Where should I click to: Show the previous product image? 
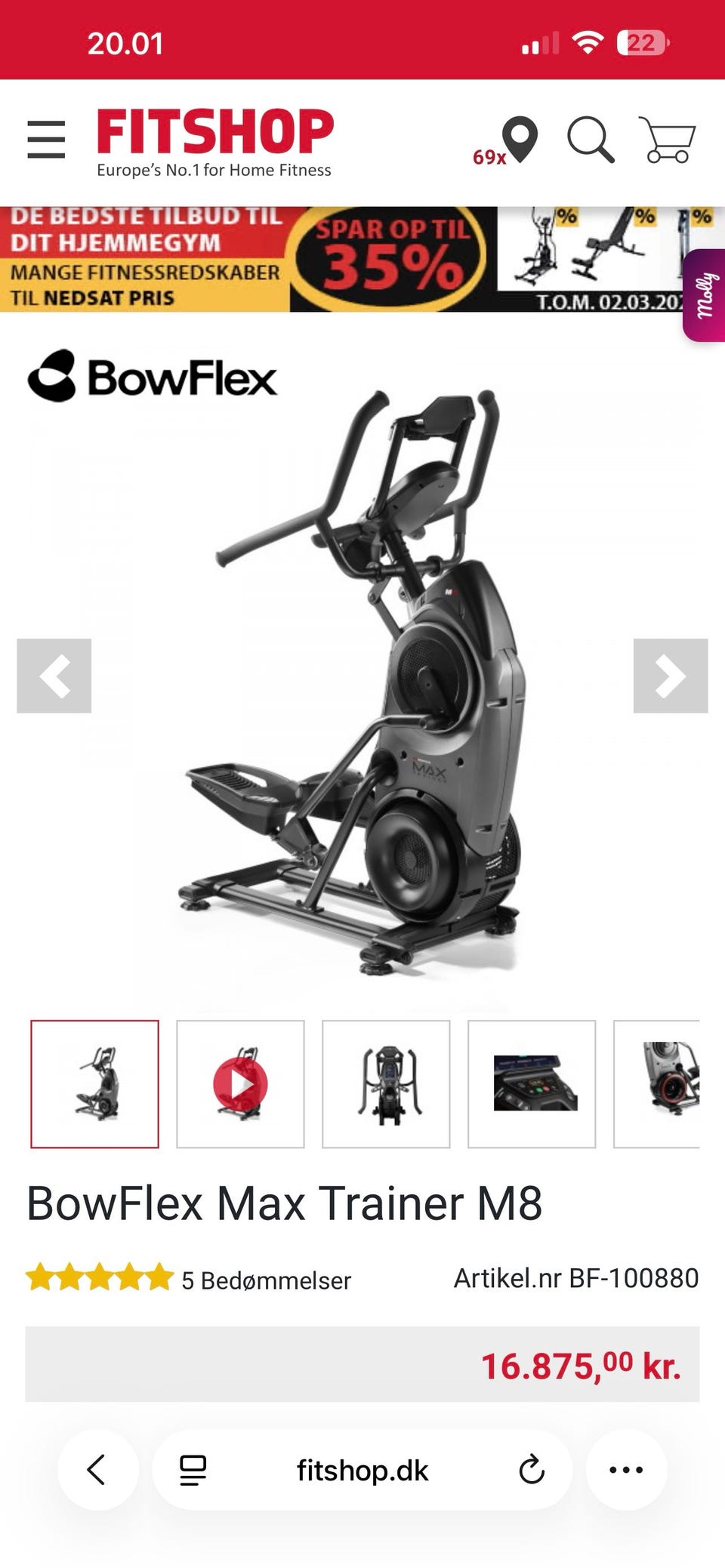[x=54, y=676]
